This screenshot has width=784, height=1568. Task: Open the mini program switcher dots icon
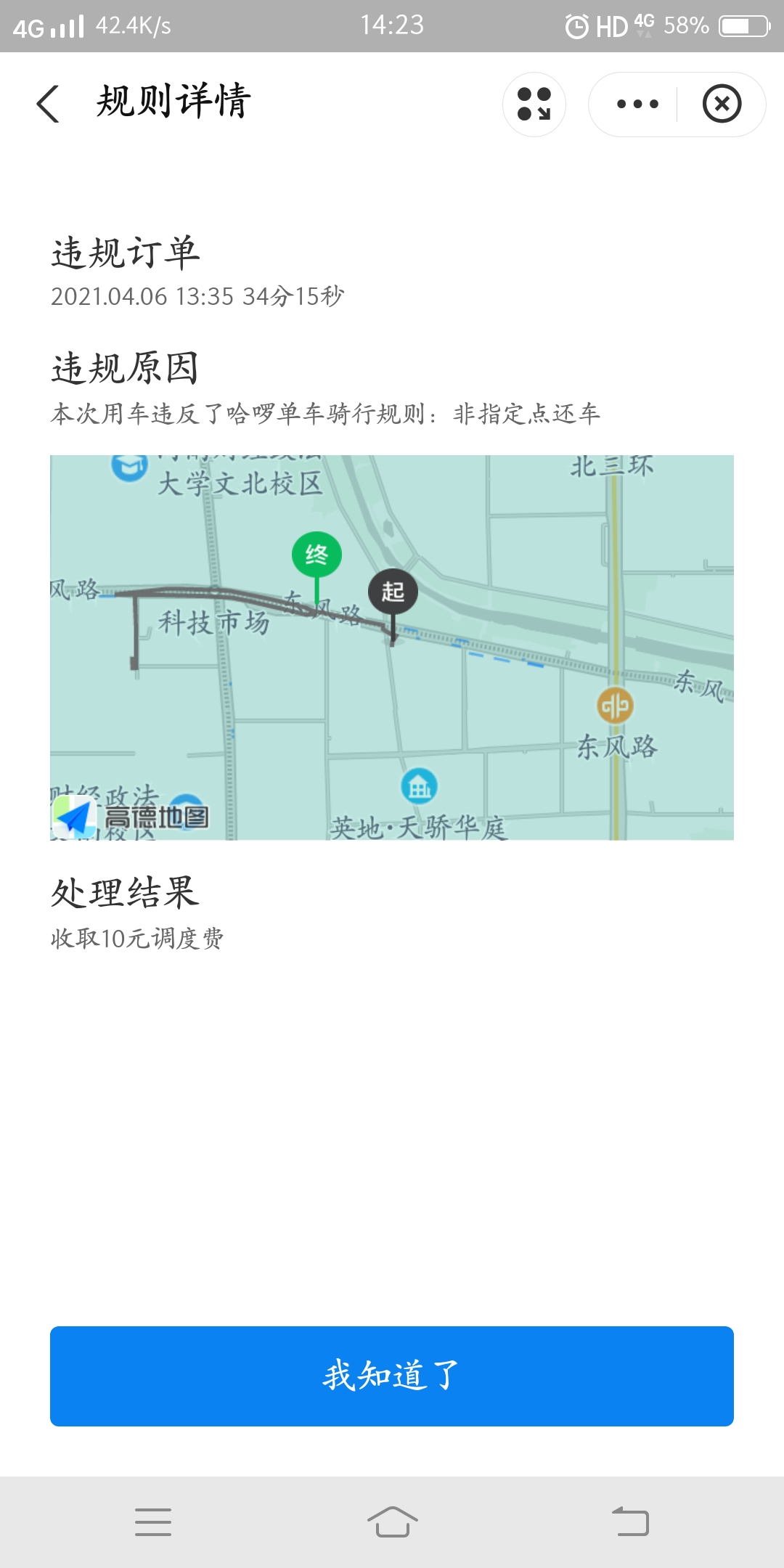click(534, 104)
